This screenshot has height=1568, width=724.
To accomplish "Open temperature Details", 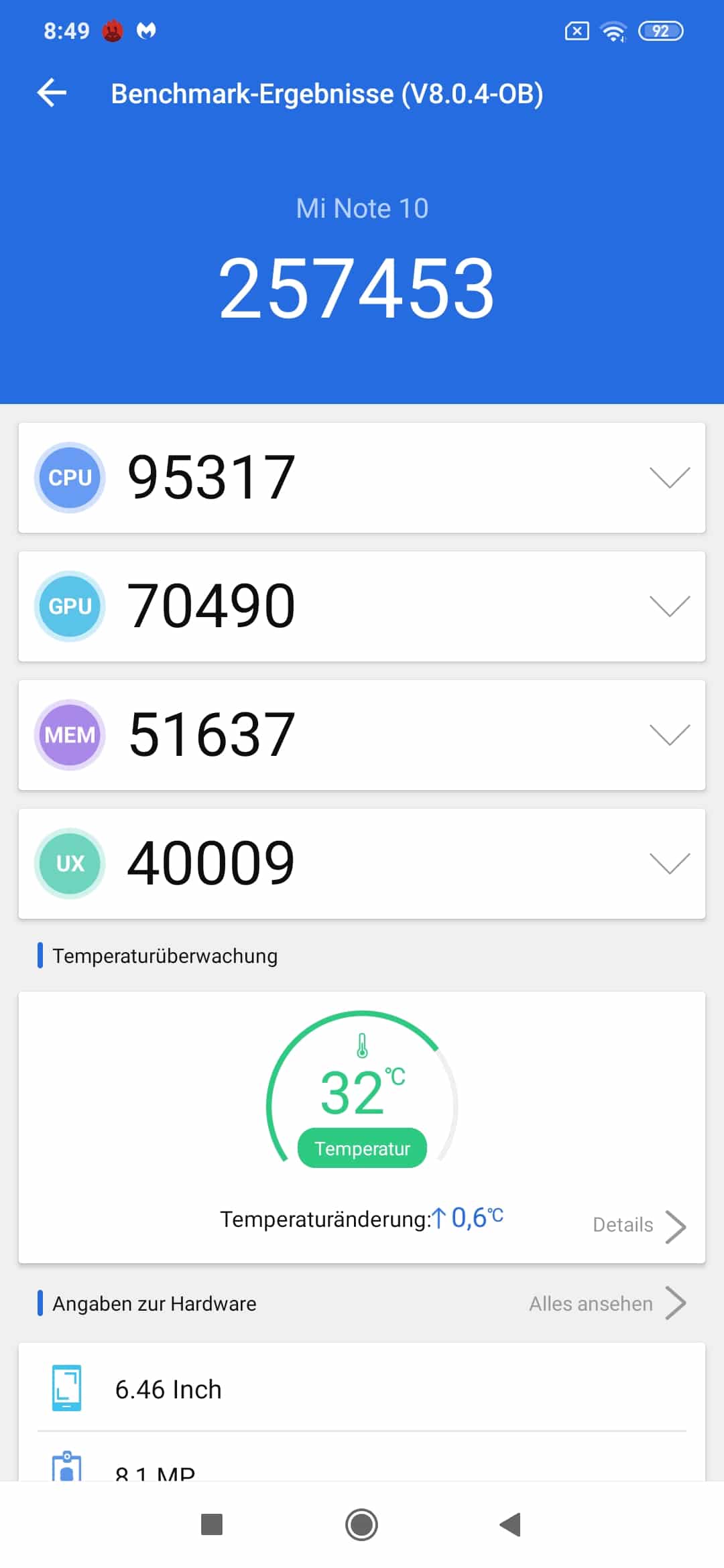I will pyautogui.click(x=640, y=1226).
